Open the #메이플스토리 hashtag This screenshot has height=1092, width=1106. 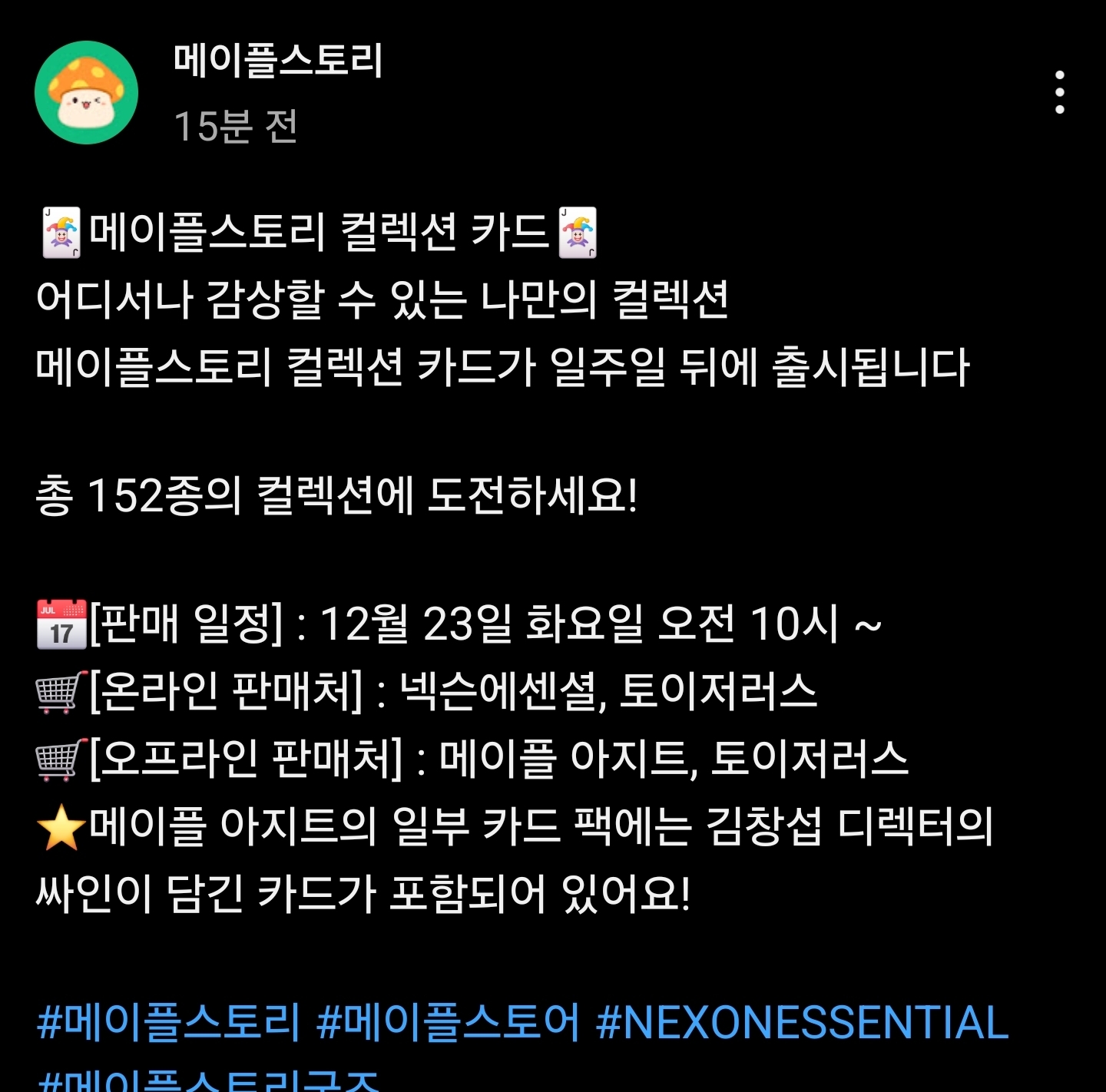(x=168, y=1022)
